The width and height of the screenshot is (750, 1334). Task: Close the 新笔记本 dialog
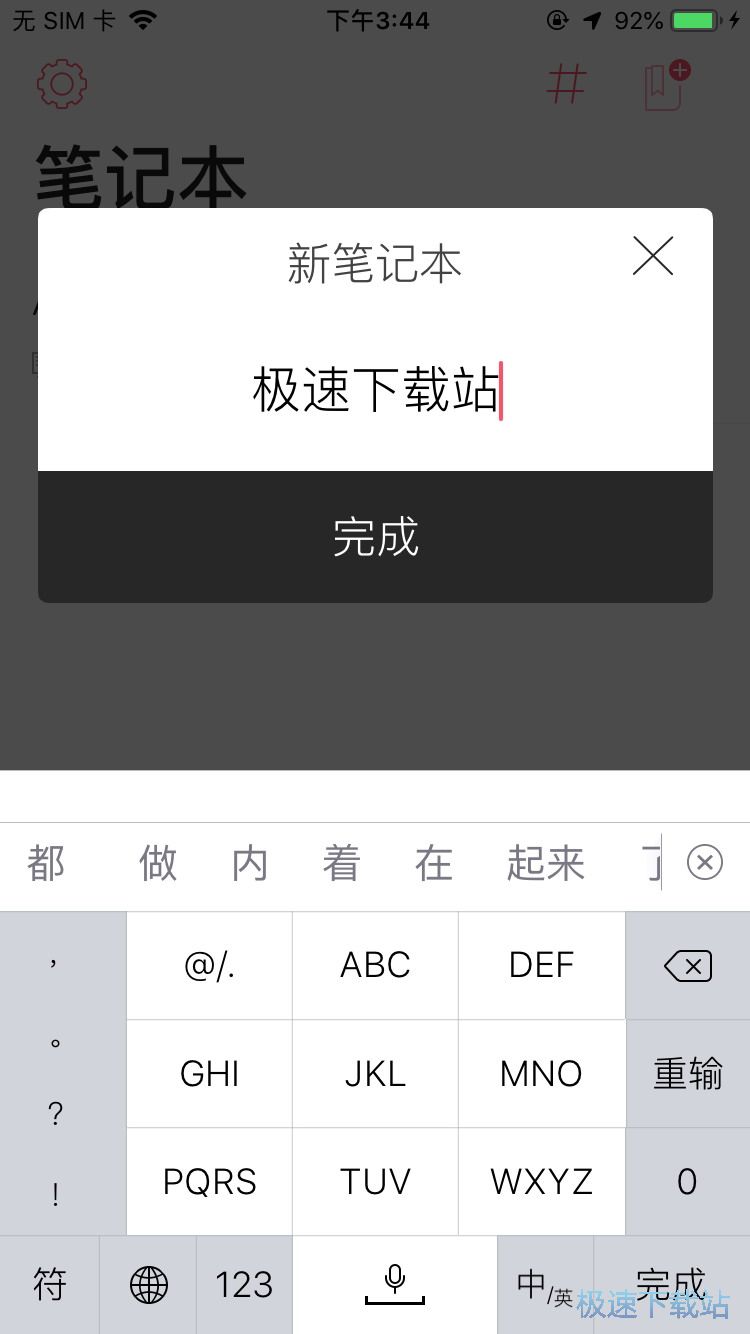653,257
